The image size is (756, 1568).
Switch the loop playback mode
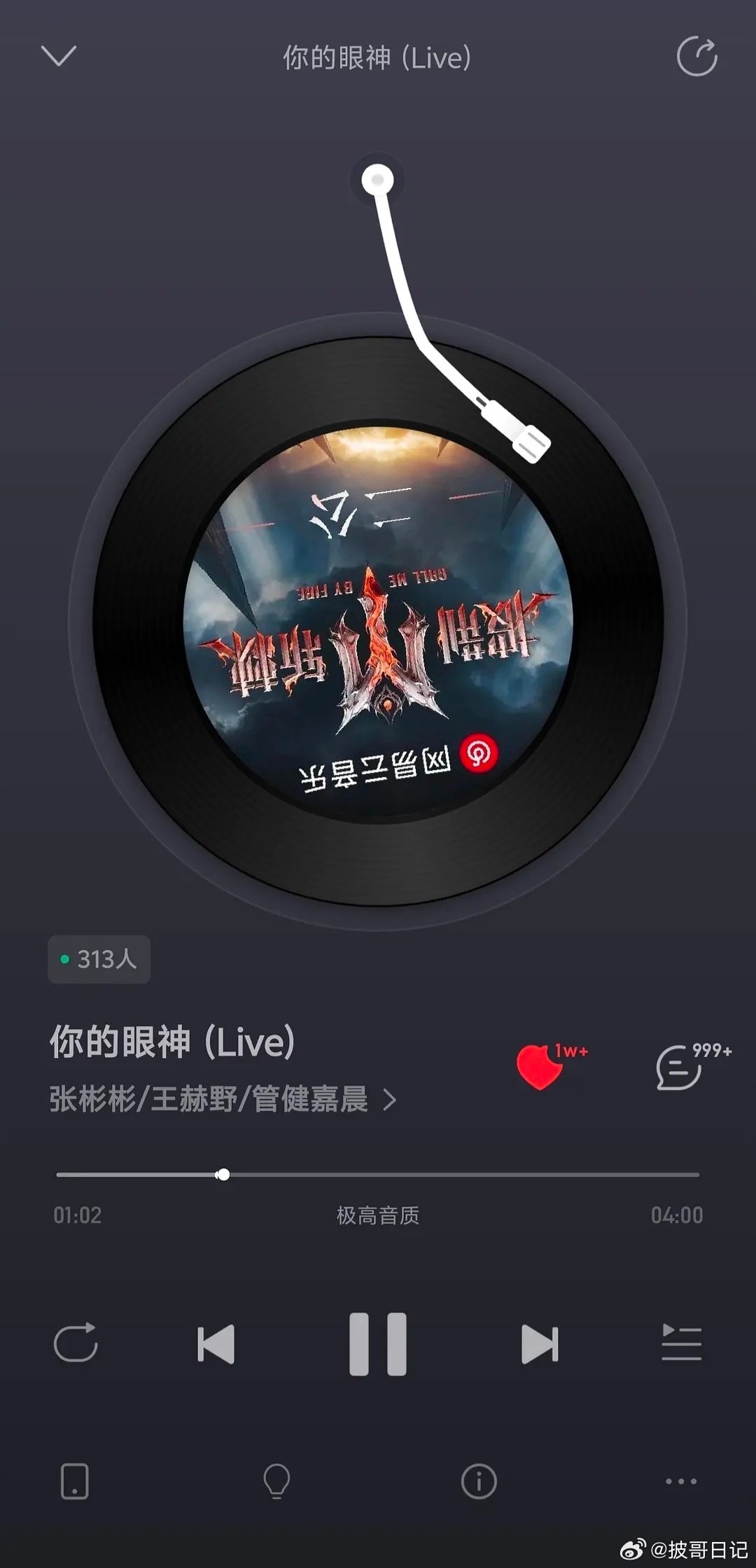click(x=76, y=1342)
